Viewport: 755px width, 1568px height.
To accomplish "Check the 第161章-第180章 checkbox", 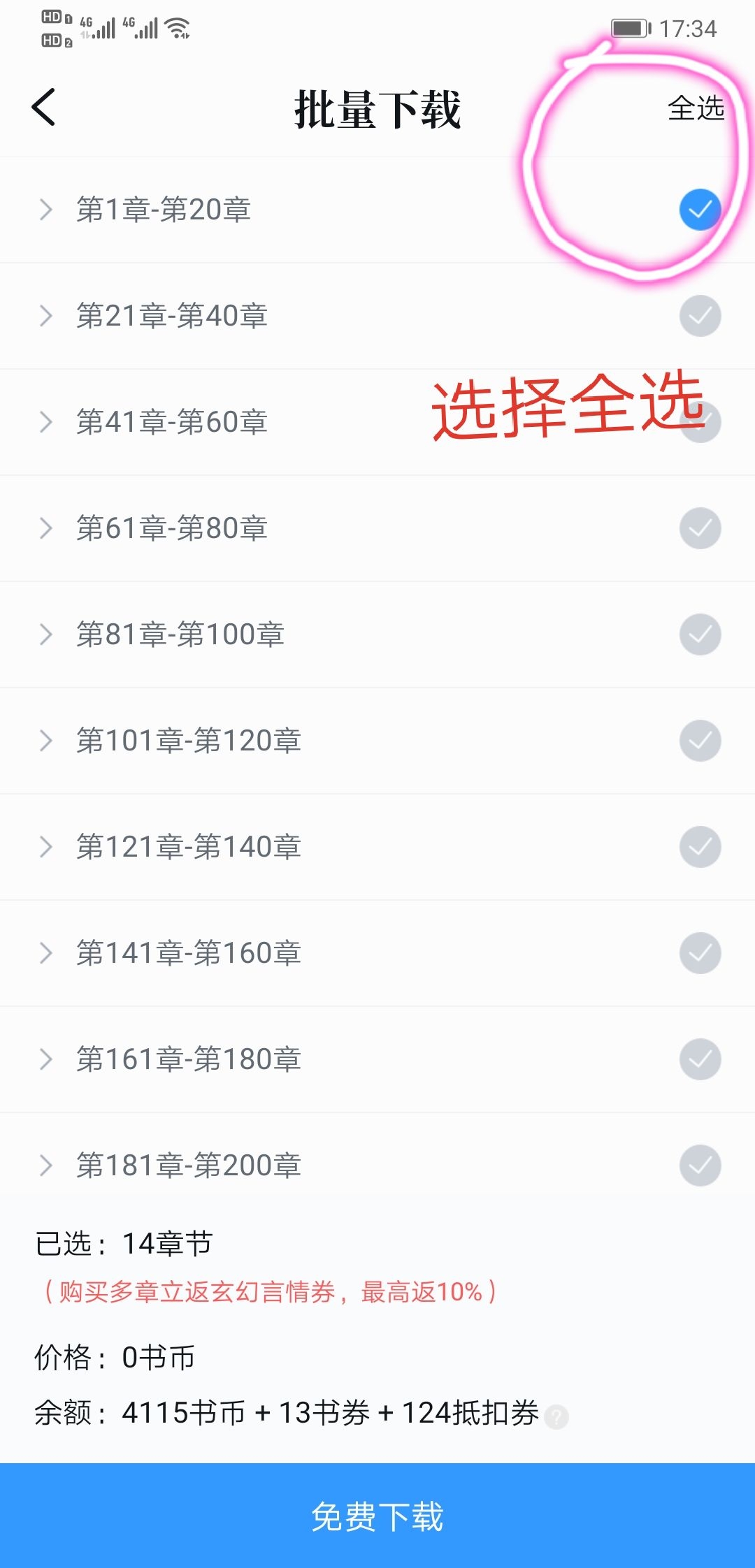I will pos(700,1059).
